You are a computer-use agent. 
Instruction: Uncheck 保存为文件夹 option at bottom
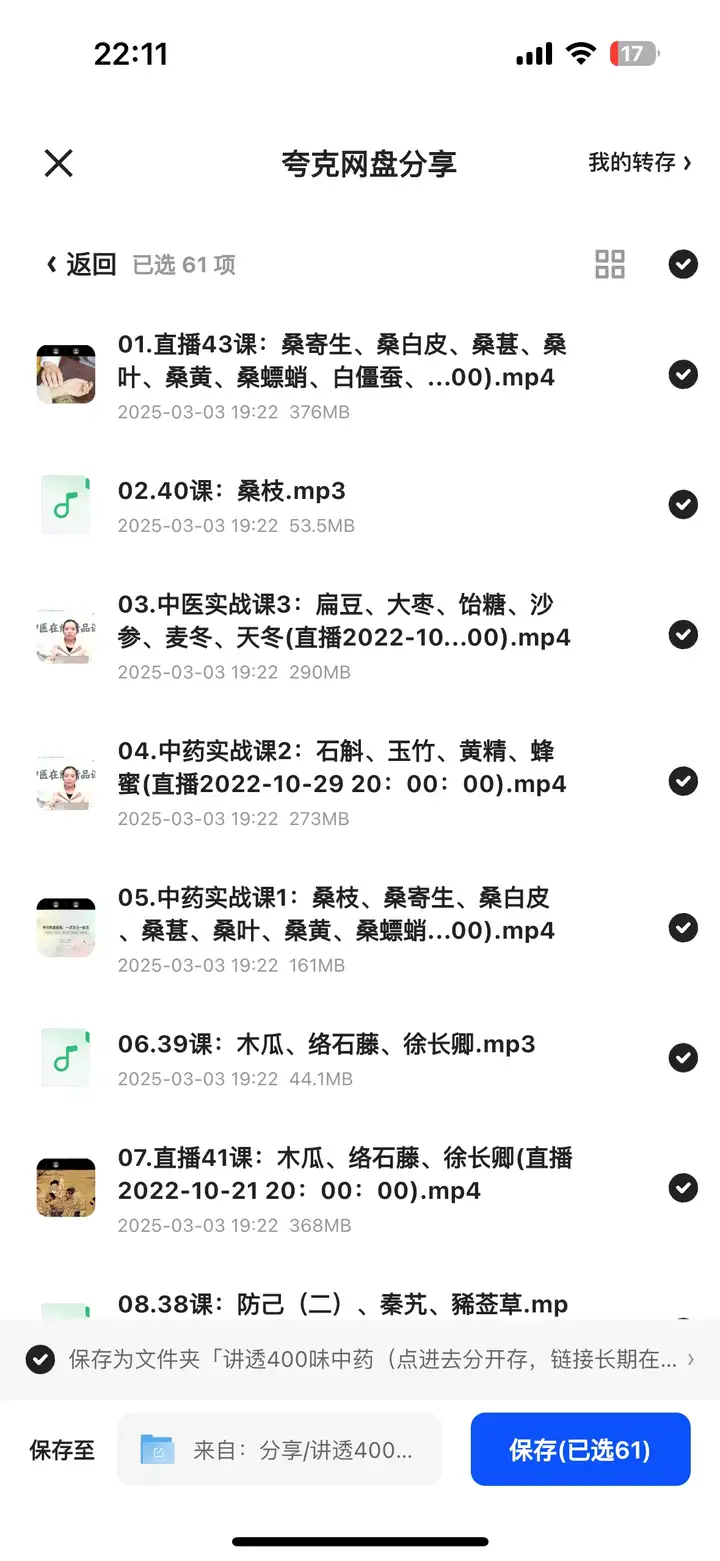(40, 1359)
